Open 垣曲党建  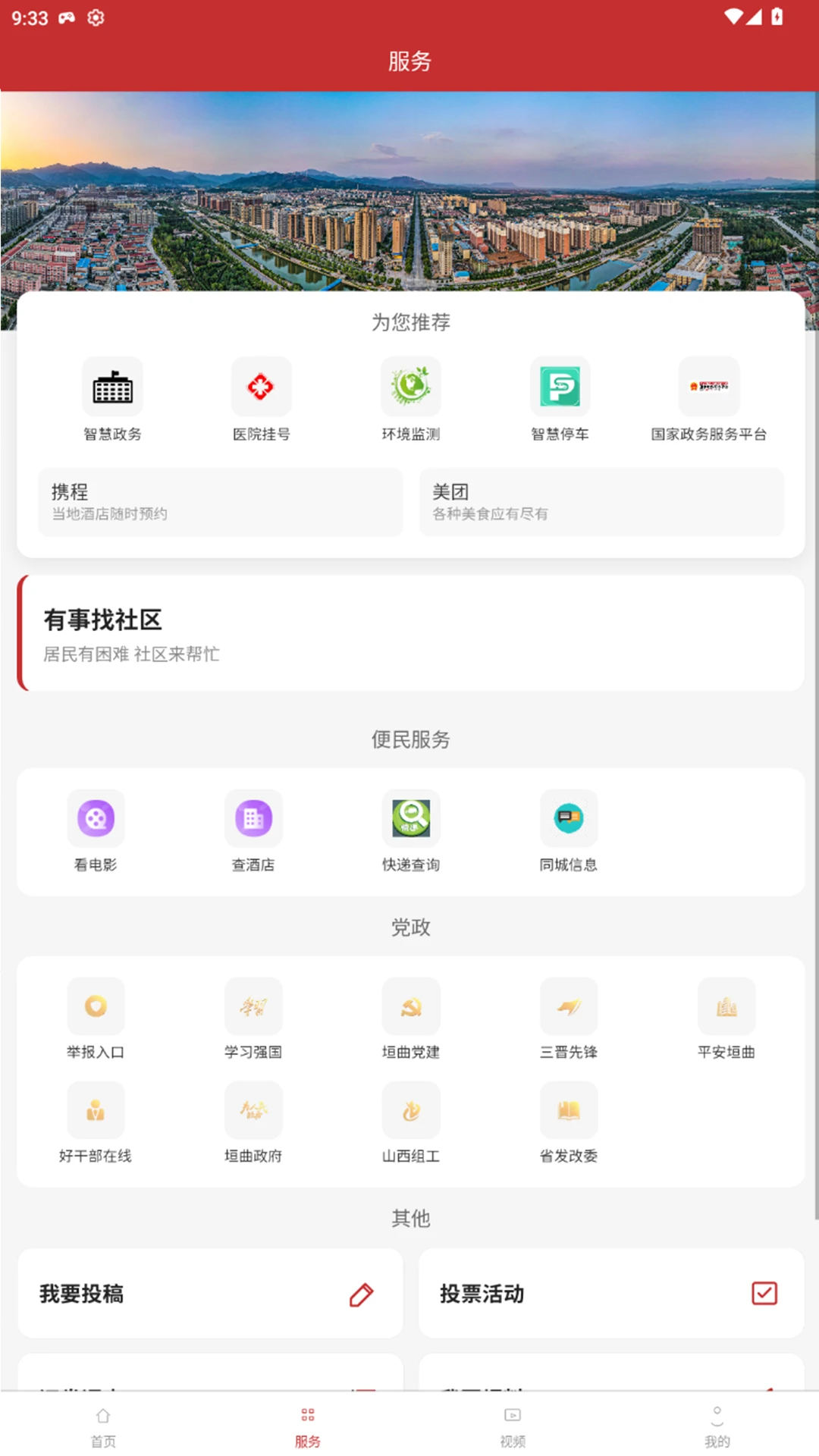point(410,1019)
